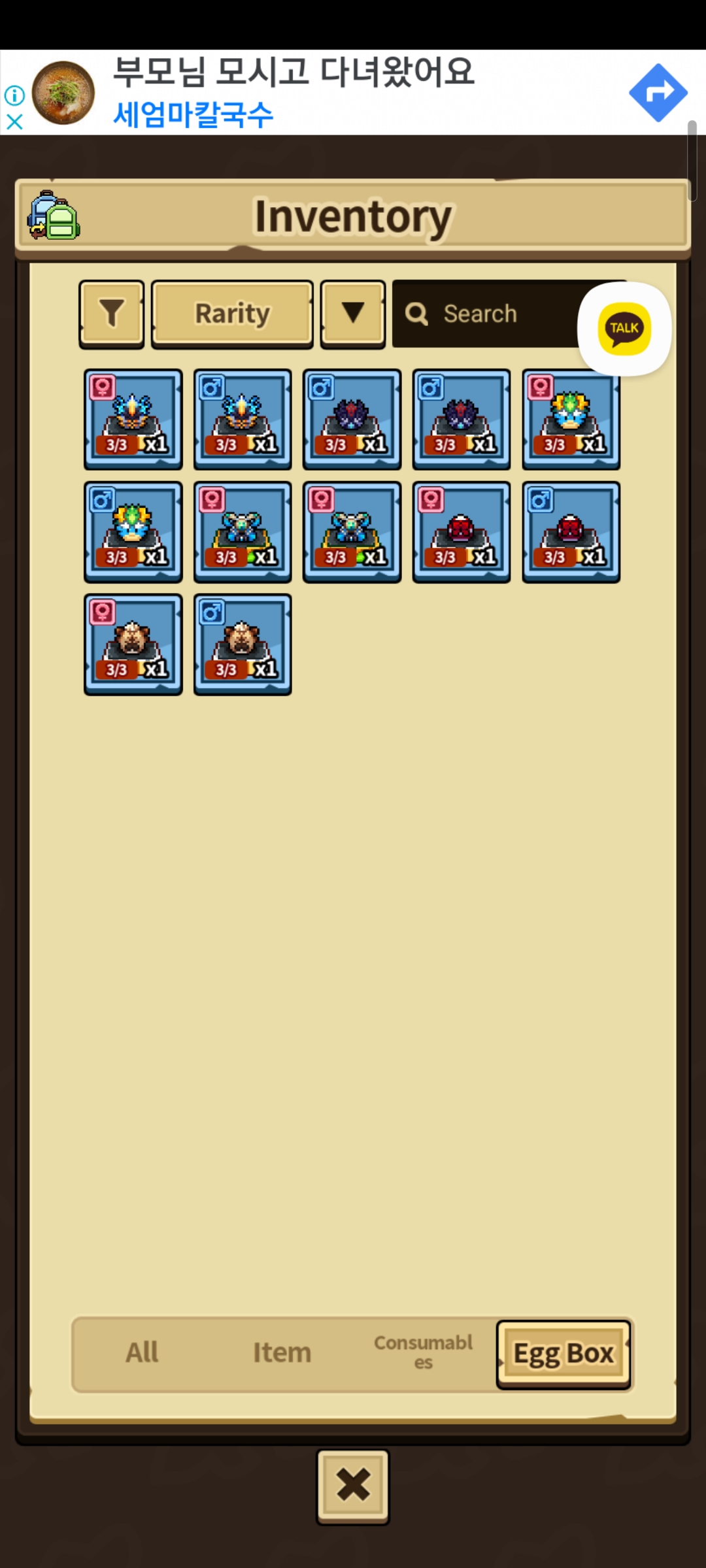Open the inventory filter funnel
The image size is (706, 1568).
112,314
